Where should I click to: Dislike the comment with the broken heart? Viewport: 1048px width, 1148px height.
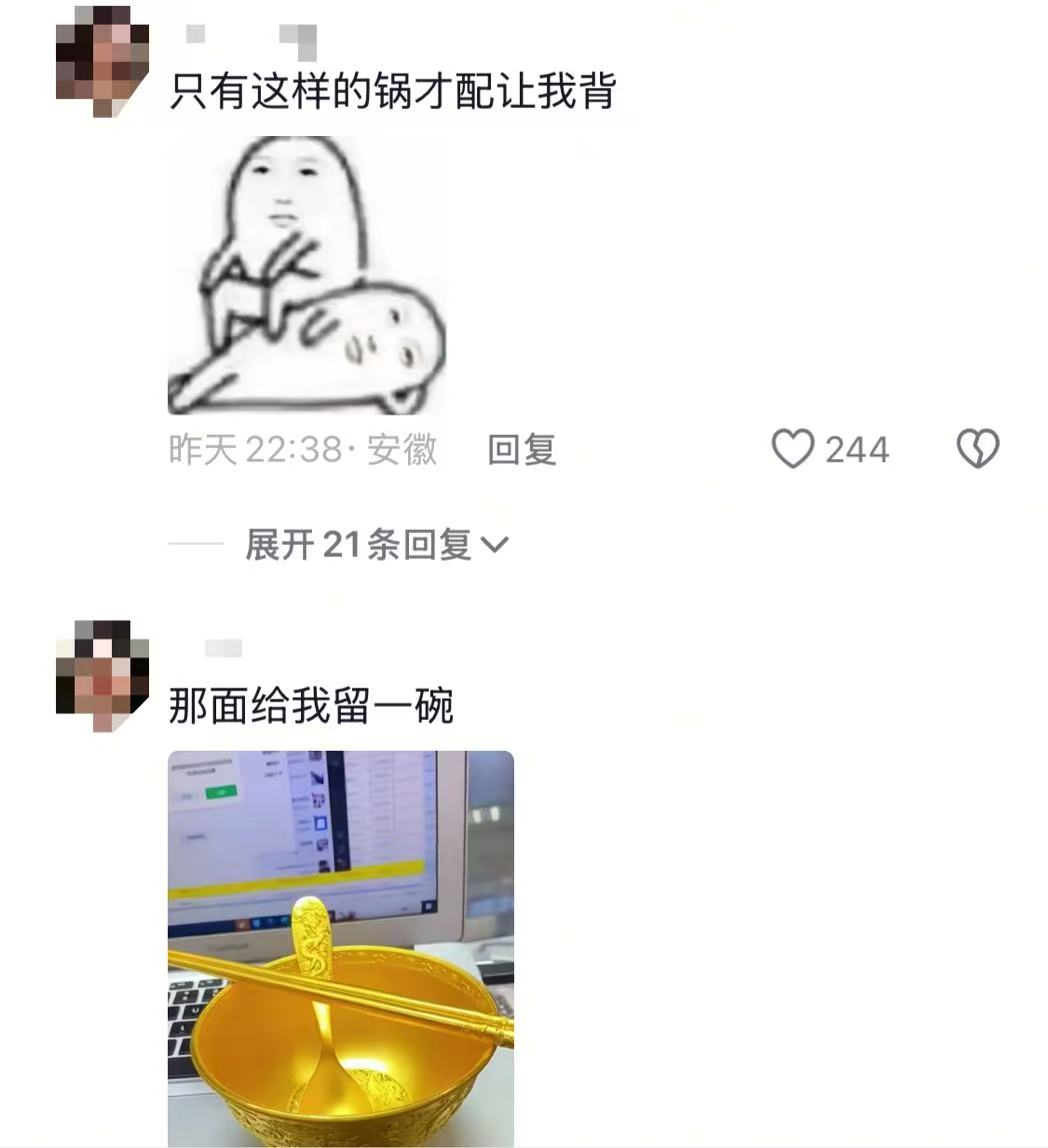(x=977, y=449)
